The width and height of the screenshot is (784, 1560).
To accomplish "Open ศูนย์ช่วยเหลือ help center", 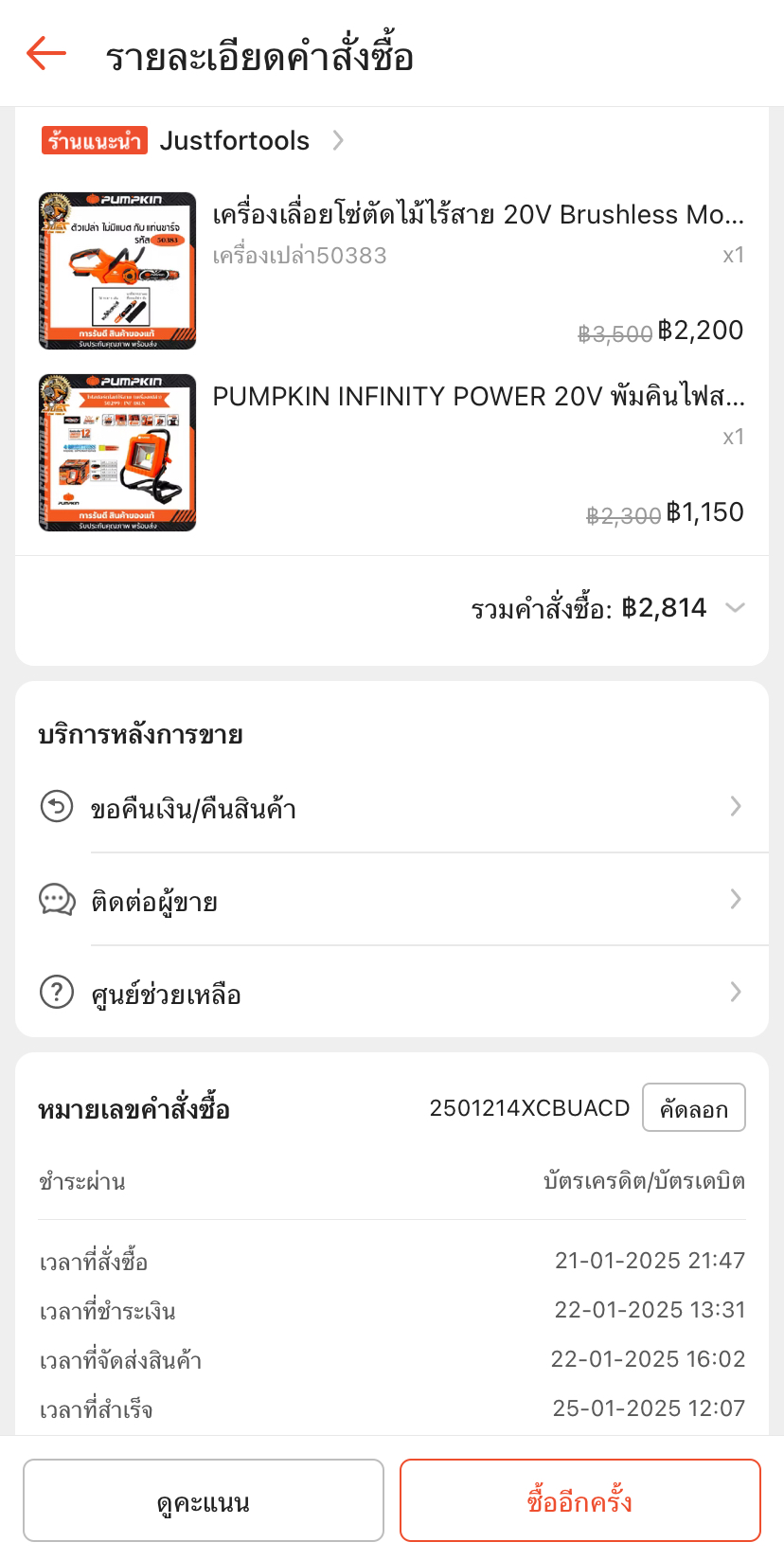I will point(392,993).
